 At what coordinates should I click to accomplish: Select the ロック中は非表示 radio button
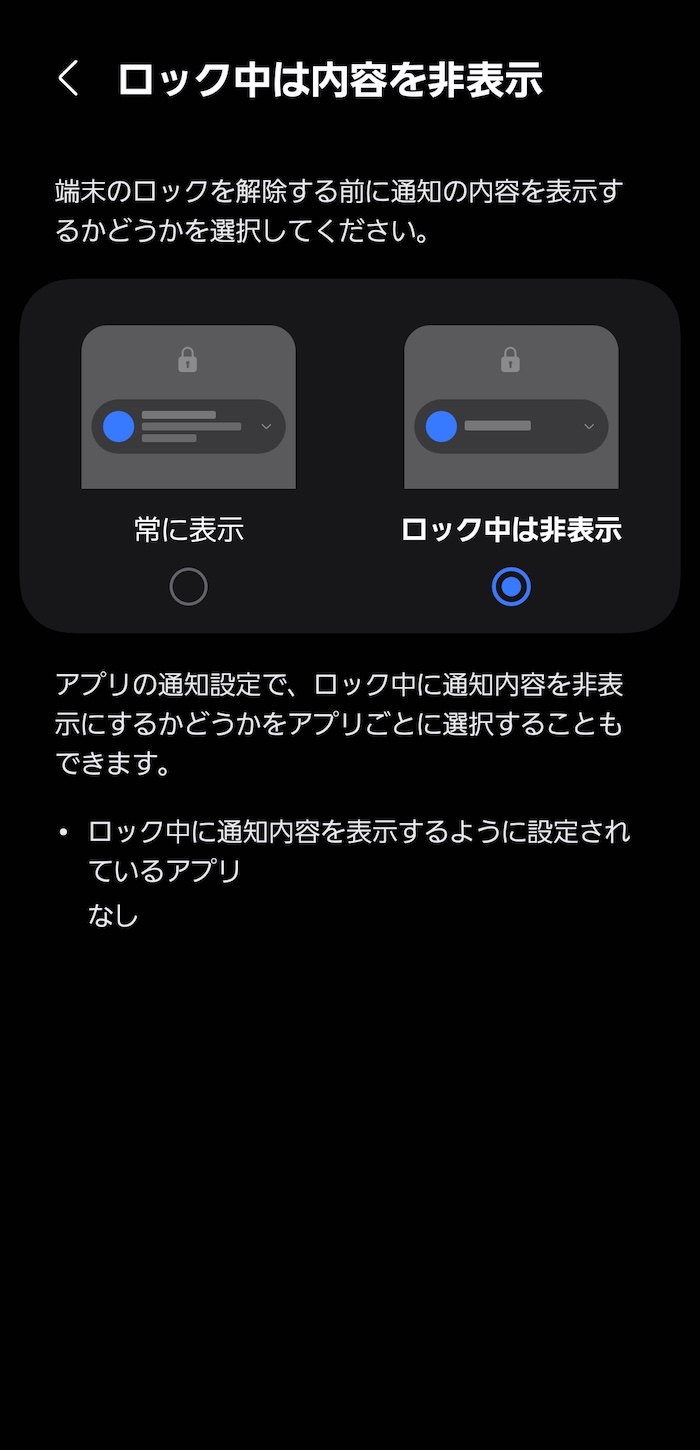(511, 587)
